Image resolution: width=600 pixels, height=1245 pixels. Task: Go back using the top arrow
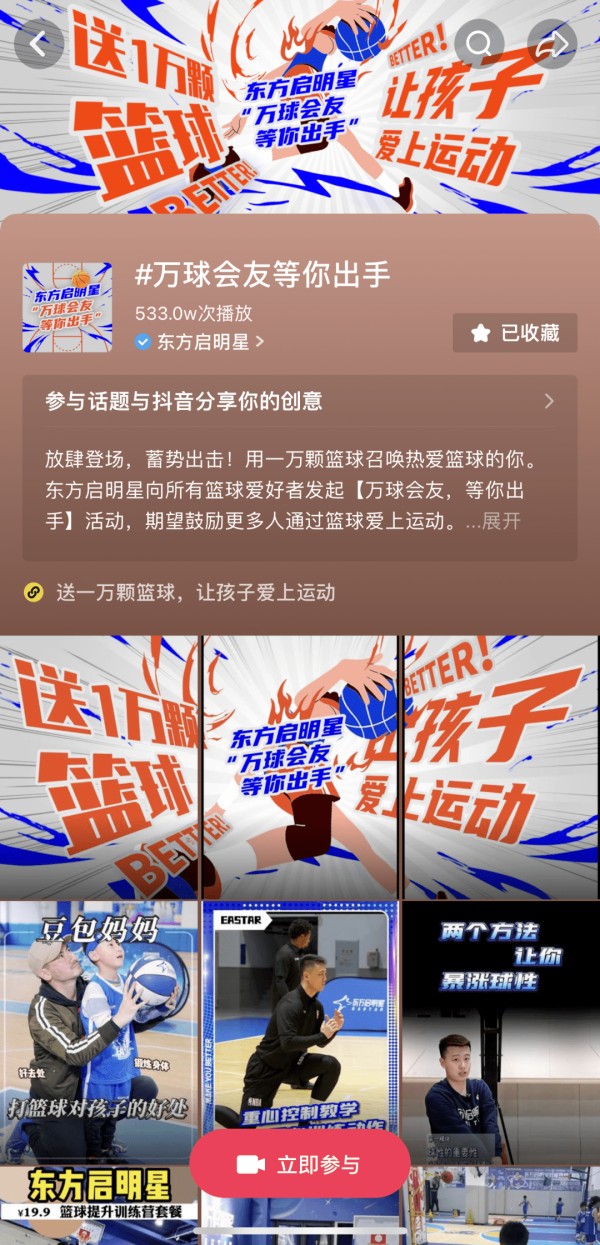(x=39, y=43)
